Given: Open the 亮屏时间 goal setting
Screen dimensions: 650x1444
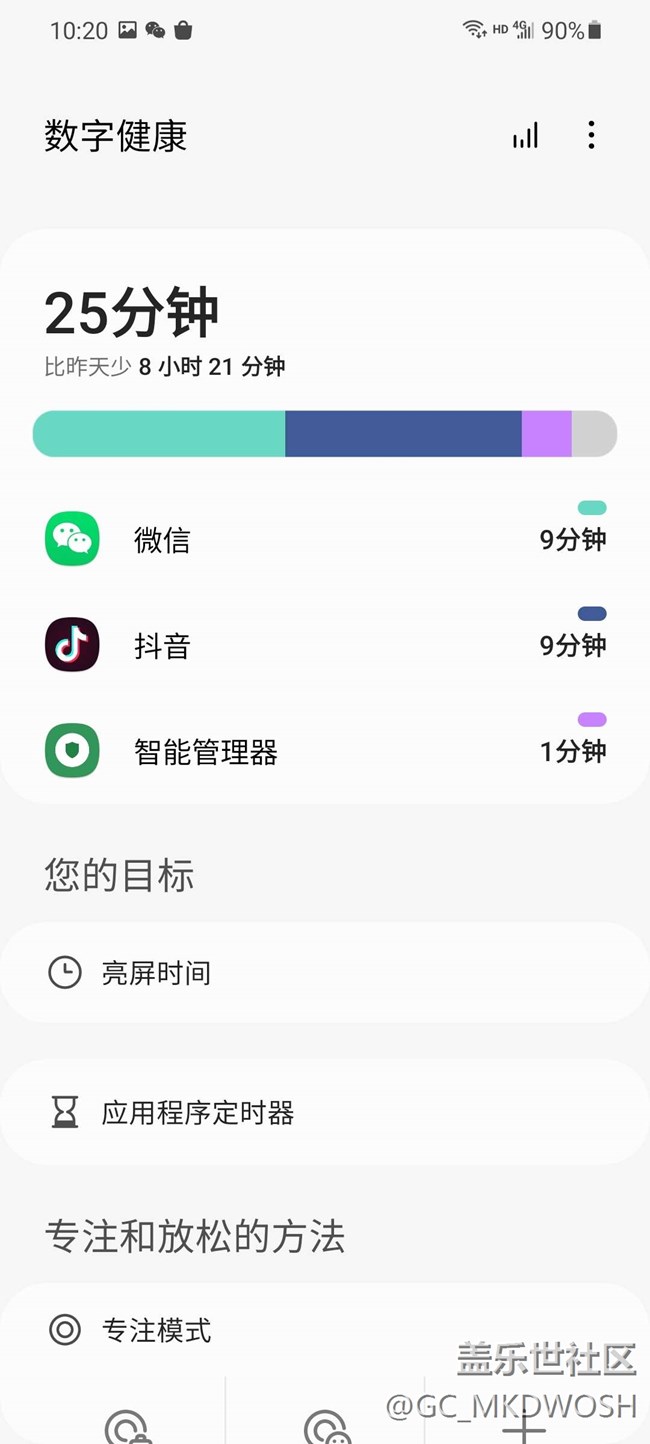Looking at the screenshot, I should point(324,972).
